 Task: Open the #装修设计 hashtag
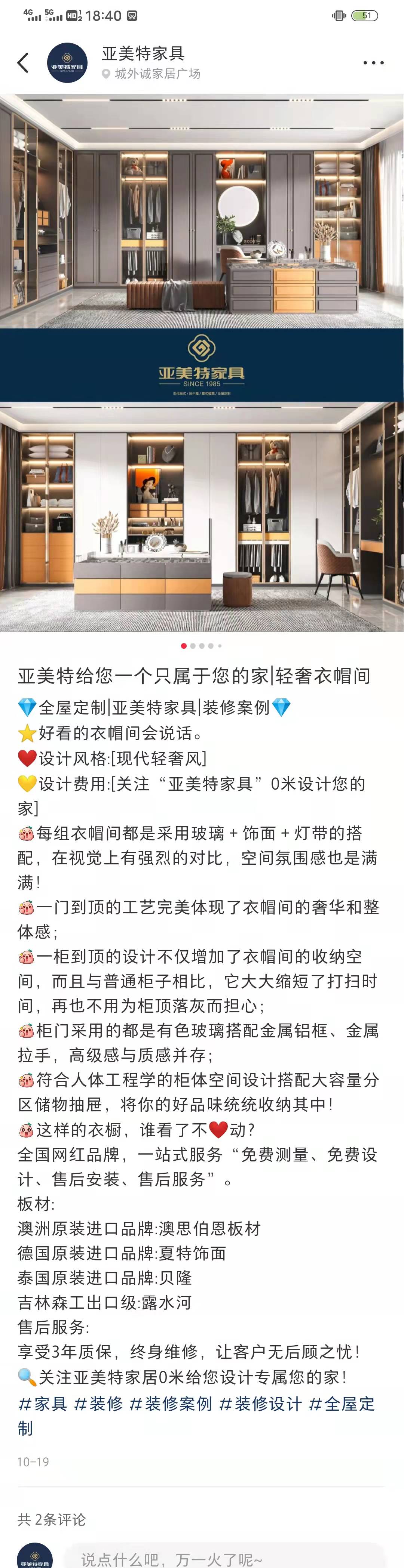tap(260, 1404)
